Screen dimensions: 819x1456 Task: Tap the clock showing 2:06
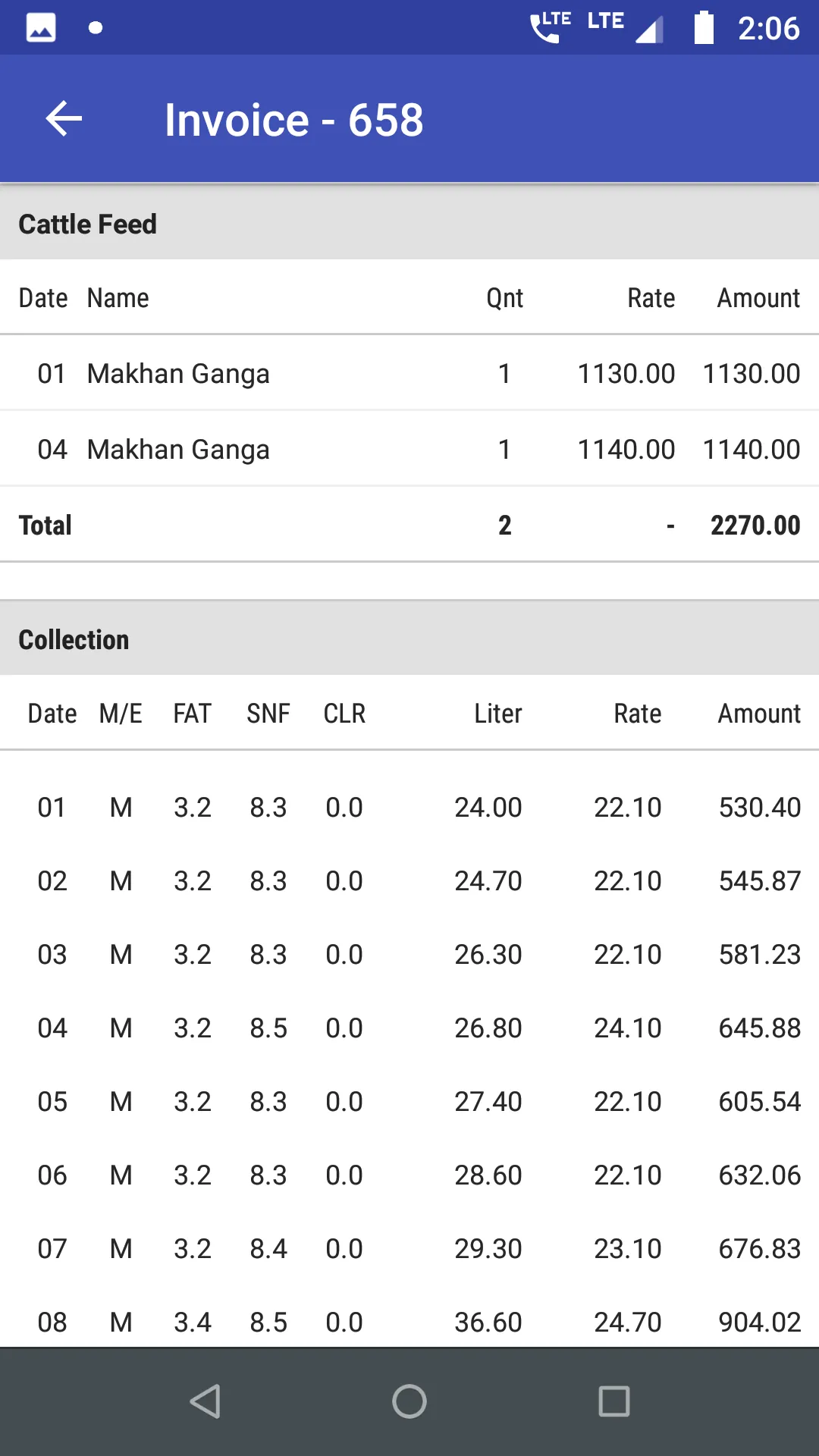767,28
